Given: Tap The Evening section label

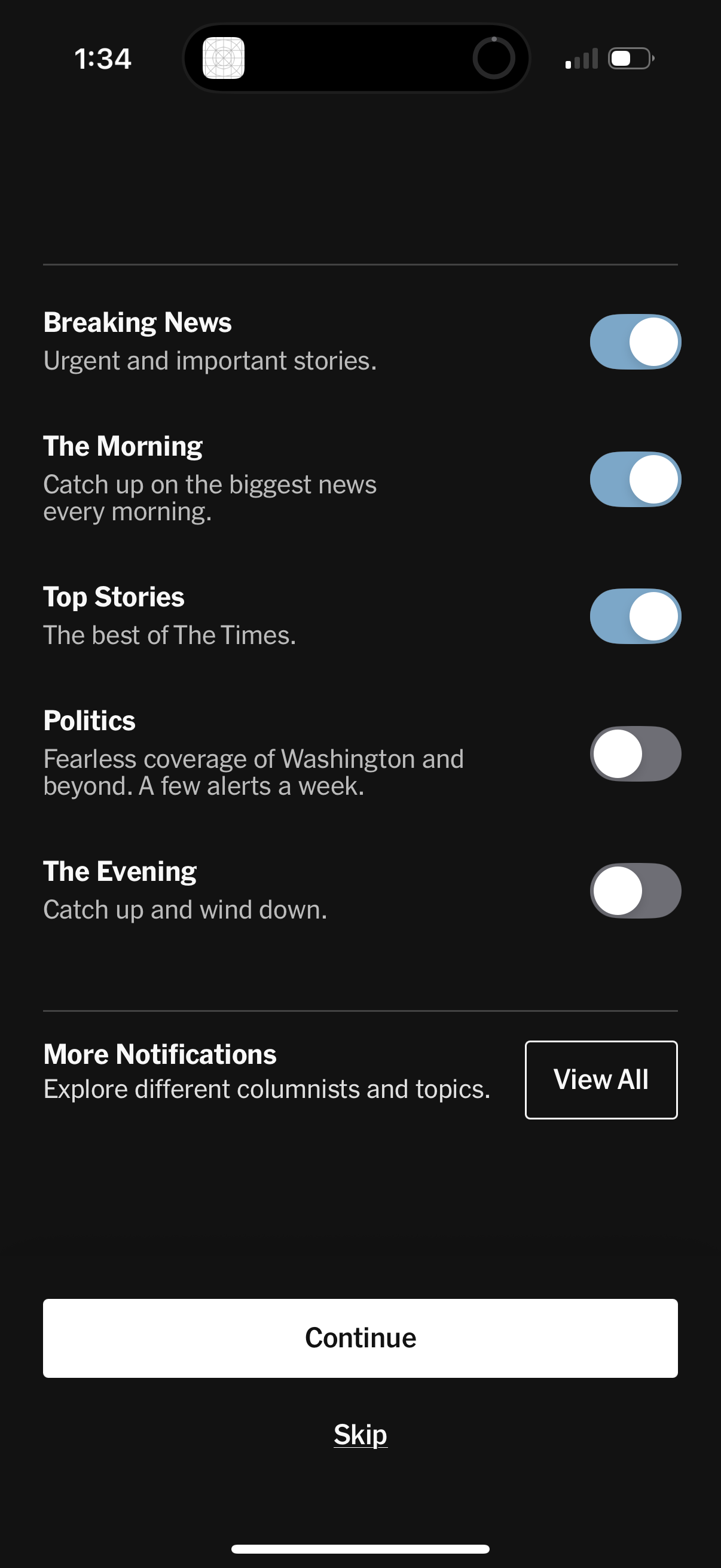Looking at the screenshot, I should pyautogui.click(x=118, y=871).
